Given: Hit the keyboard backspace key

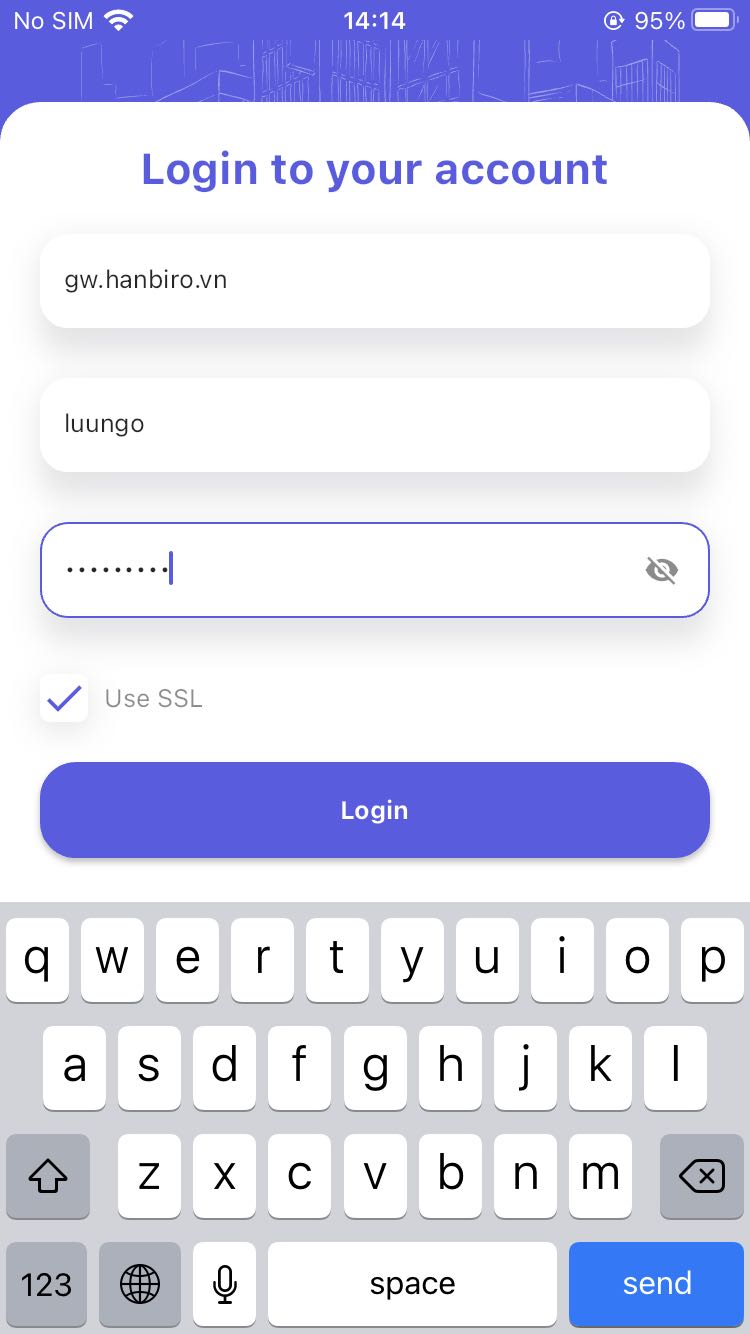Looking at the screenshot, I should pyautogui.click(x=702, y=1176).
